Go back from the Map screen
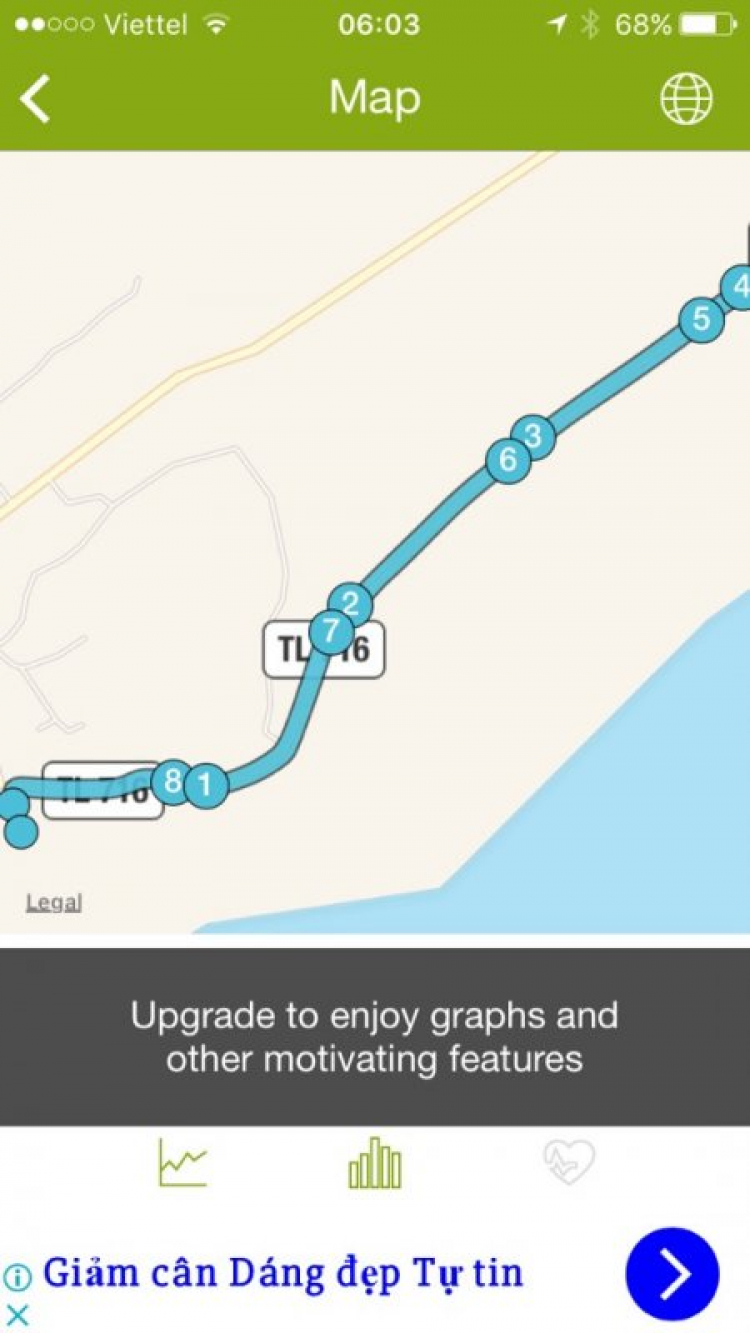This screenshot has height=1333, width=750. point(35,99)
